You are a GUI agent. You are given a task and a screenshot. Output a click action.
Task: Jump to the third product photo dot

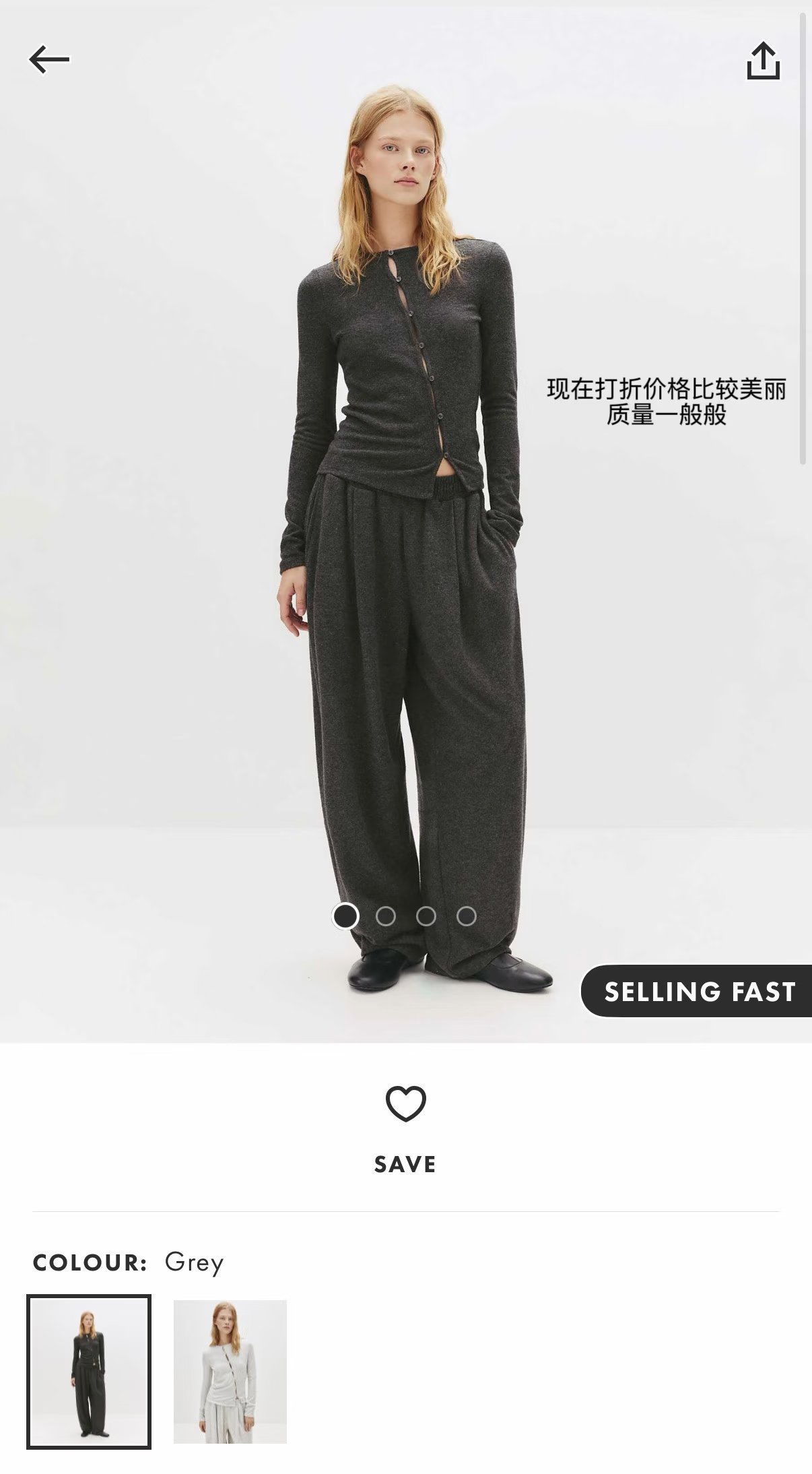pyautogui.click(x=426, y=916)
